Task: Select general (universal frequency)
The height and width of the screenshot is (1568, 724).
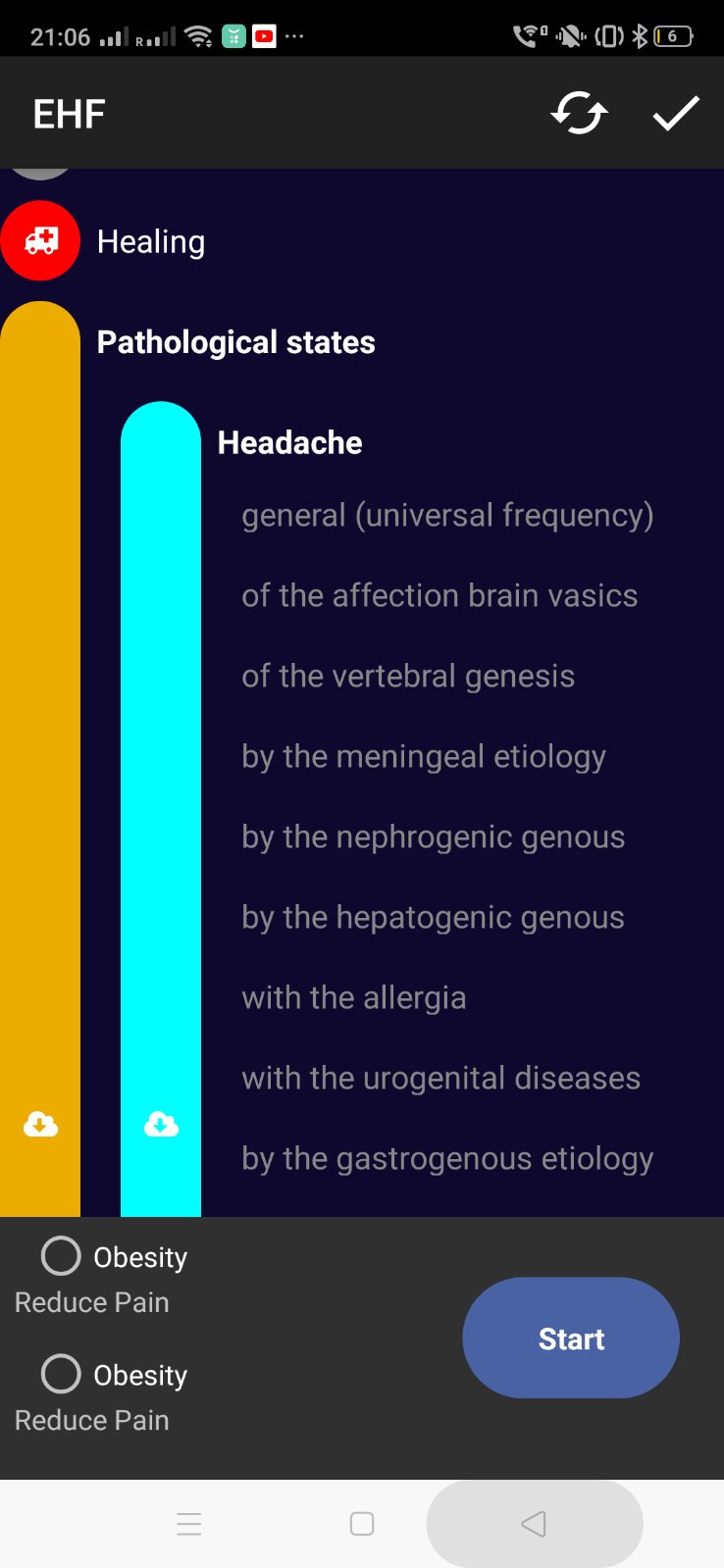Action: [x=447, y=515]
